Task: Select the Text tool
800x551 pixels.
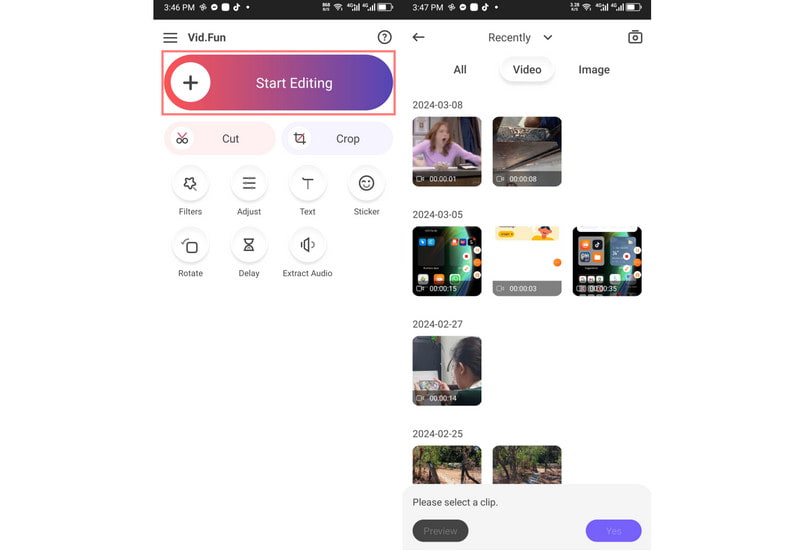Action: [307, 184]
